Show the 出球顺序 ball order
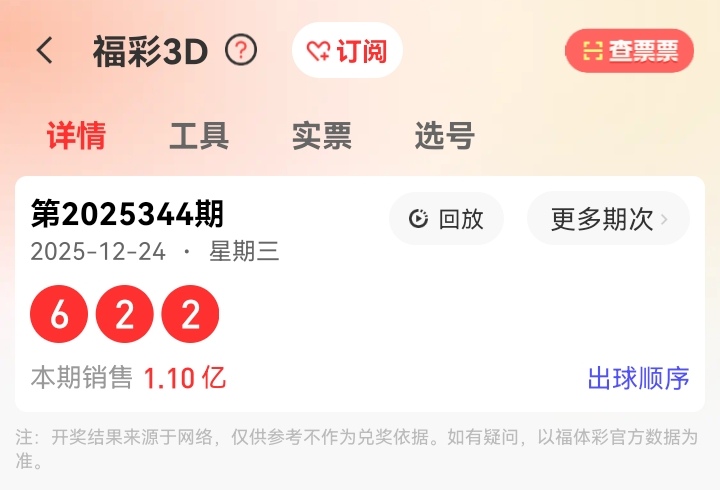 coord(638,378)
